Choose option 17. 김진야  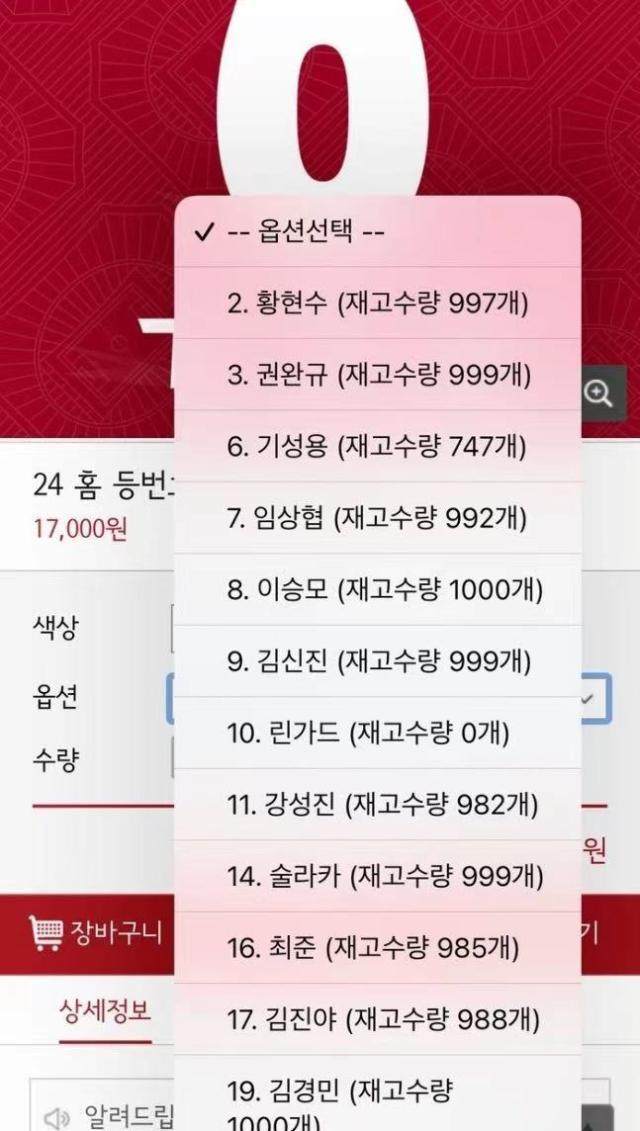[378, 1019]
